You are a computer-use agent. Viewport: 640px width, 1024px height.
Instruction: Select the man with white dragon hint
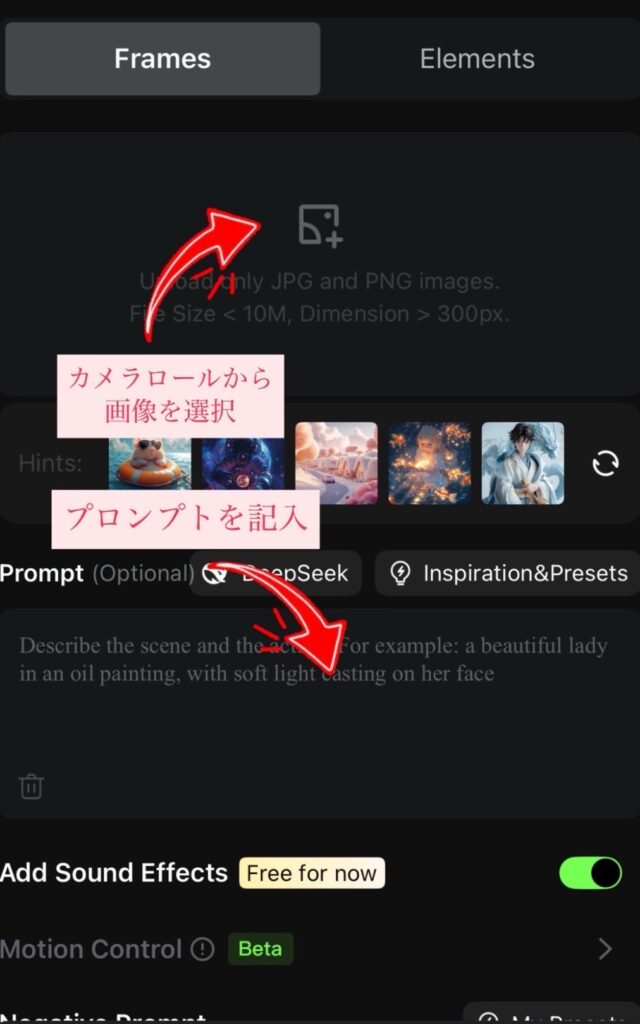tap(522, 463)
